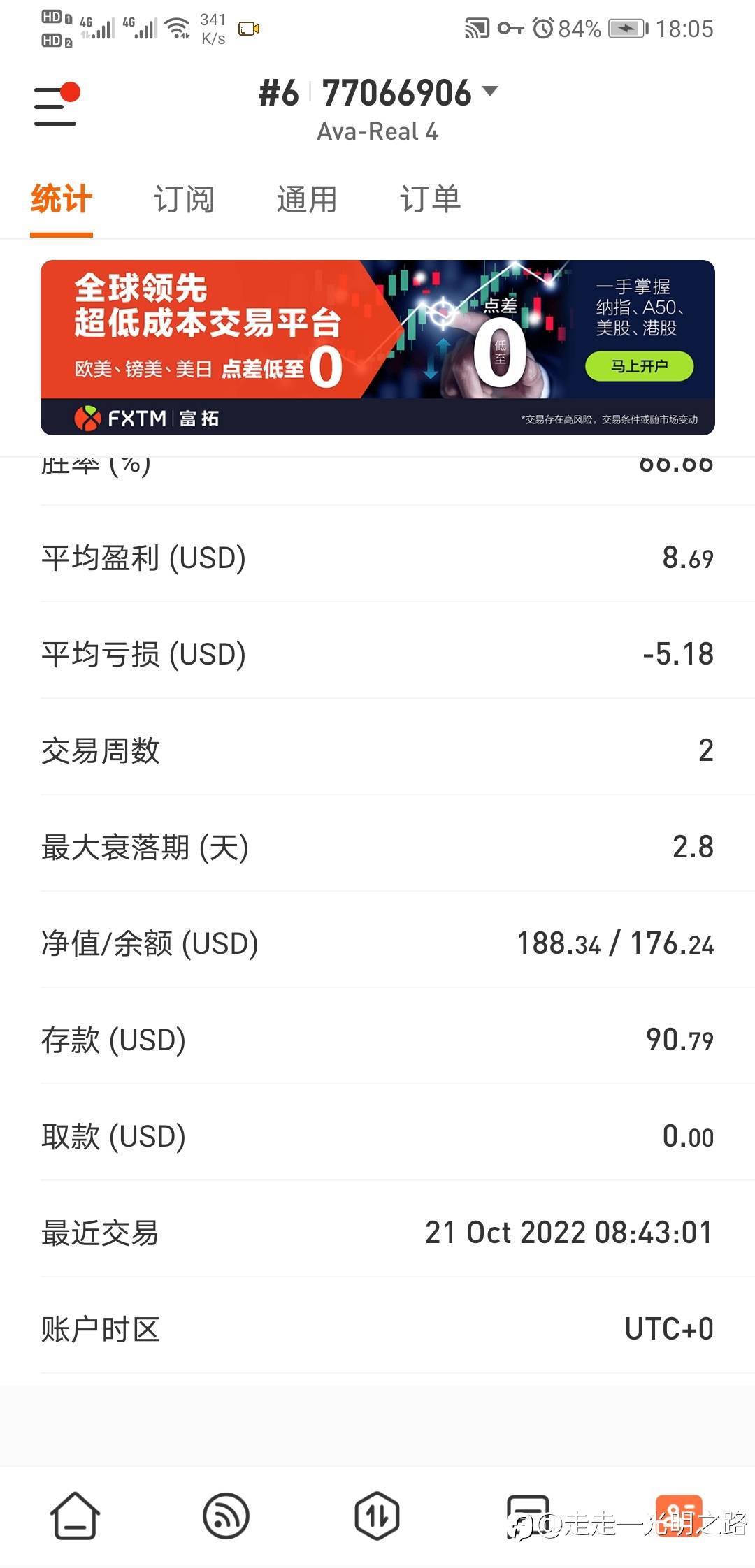Go to the home icon in bottom navigation
755x1568 pixels.
tap(75, 1516)
